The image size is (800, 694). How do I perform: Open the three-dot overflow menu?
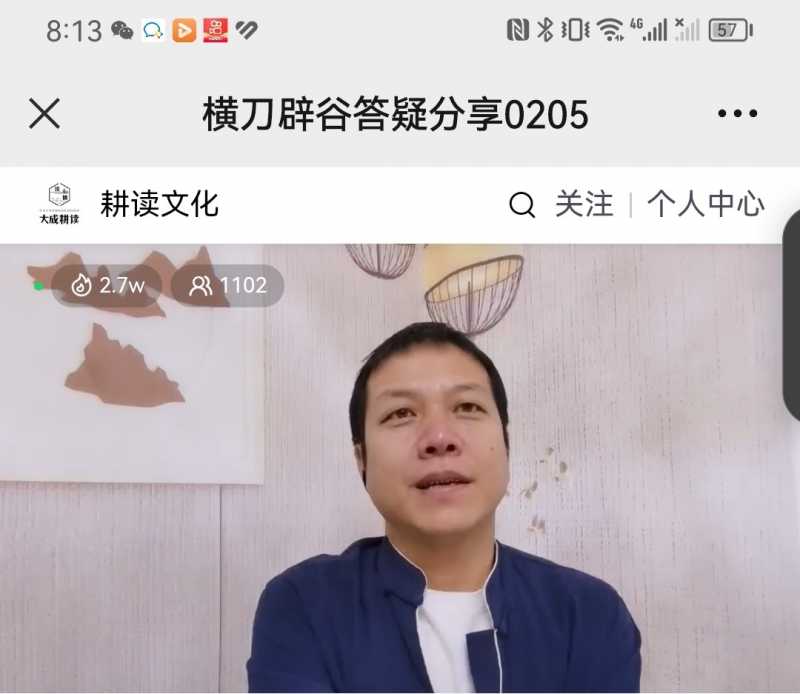[737, 114]
